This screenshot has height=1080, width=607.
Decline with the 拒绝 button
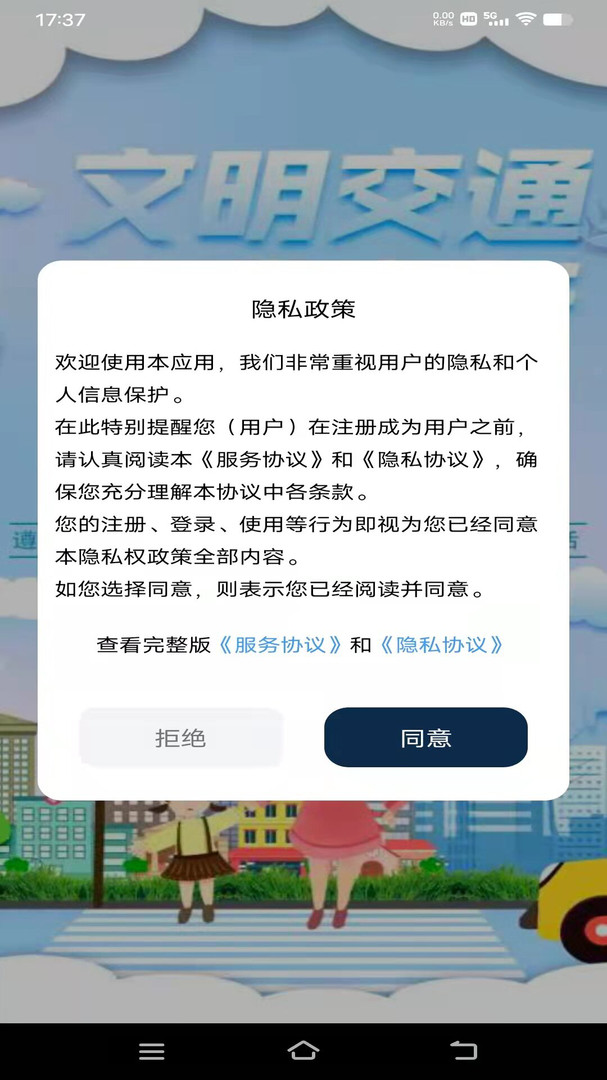(x=181, y=737)
